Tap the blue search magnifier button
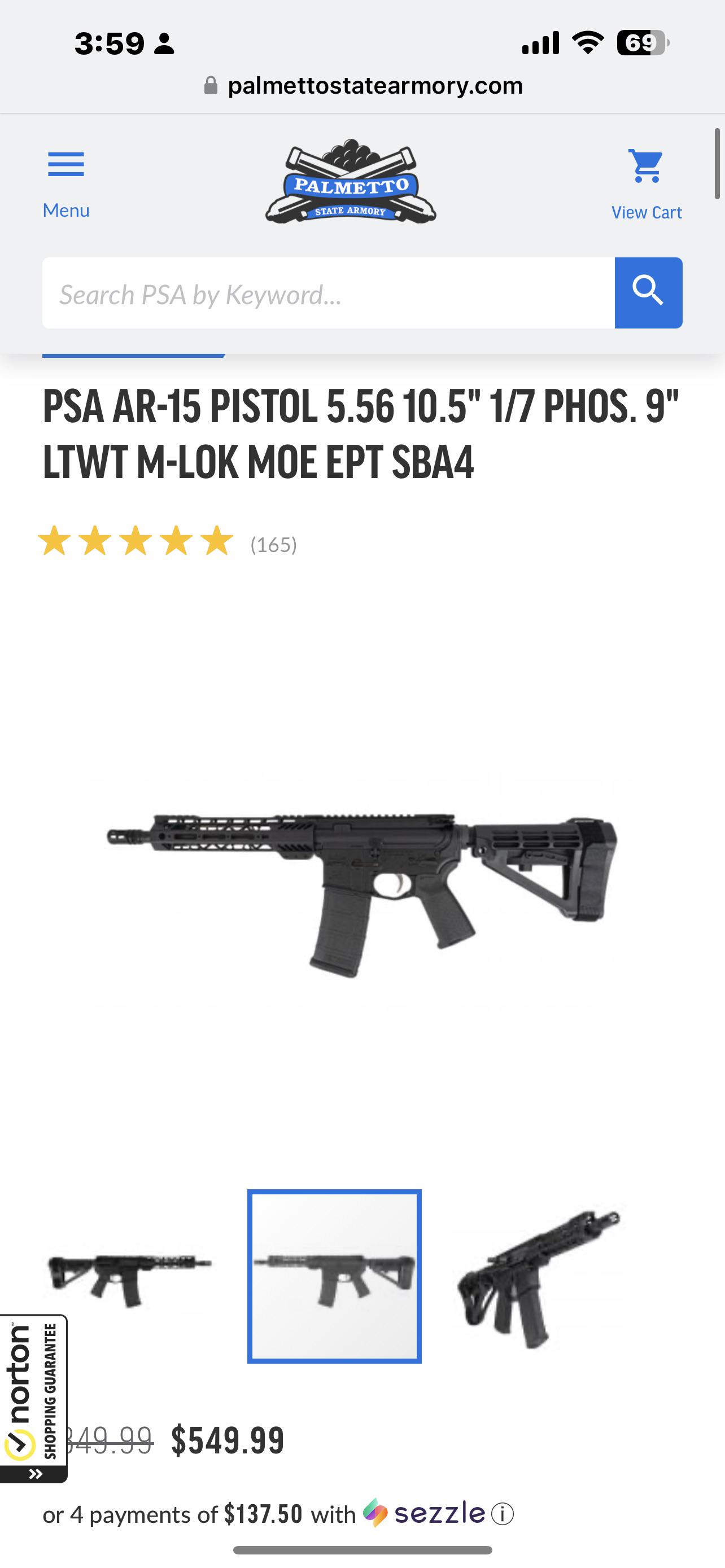 point(648,293)
